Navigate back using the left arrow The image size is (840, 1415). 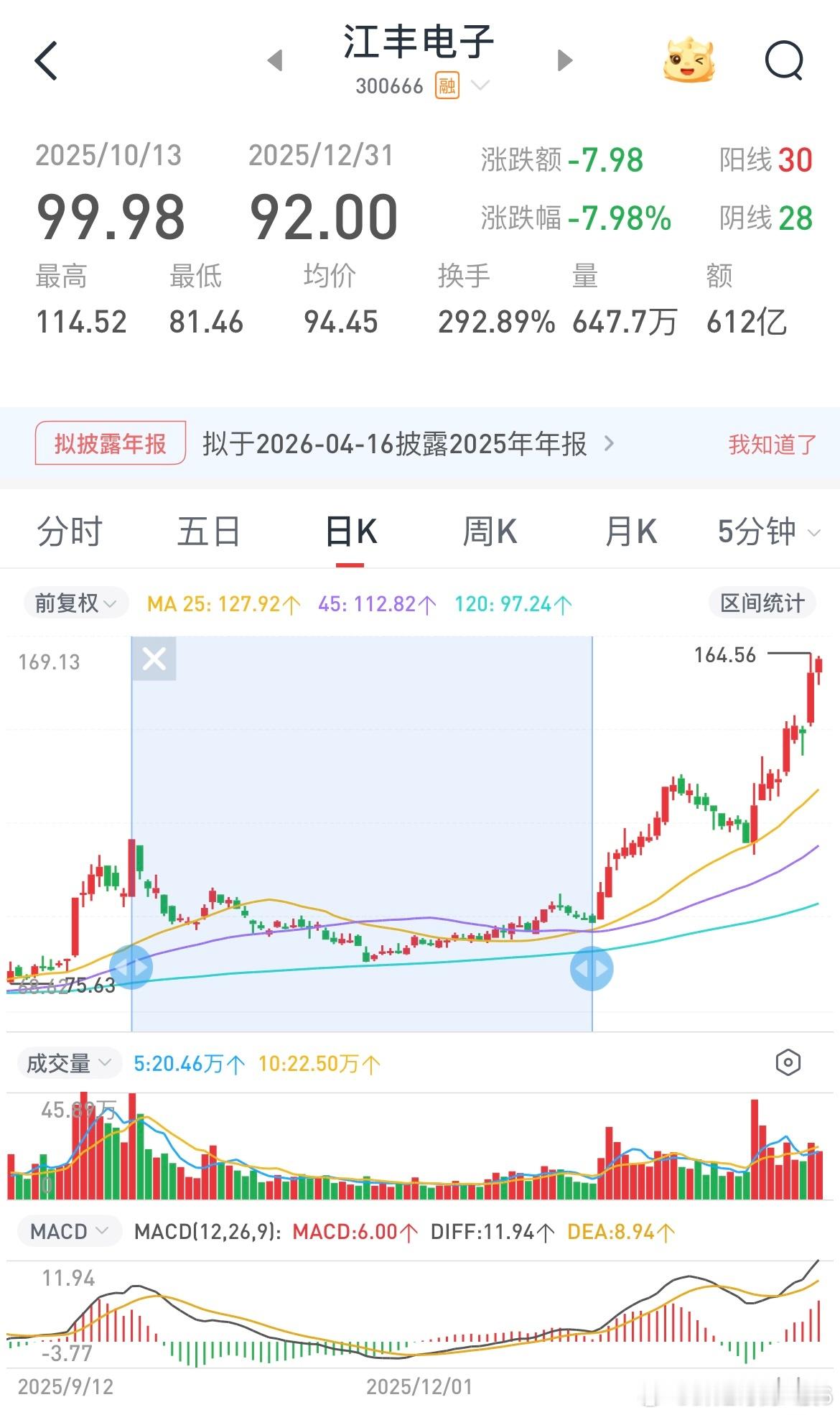[x=47, y=60]
